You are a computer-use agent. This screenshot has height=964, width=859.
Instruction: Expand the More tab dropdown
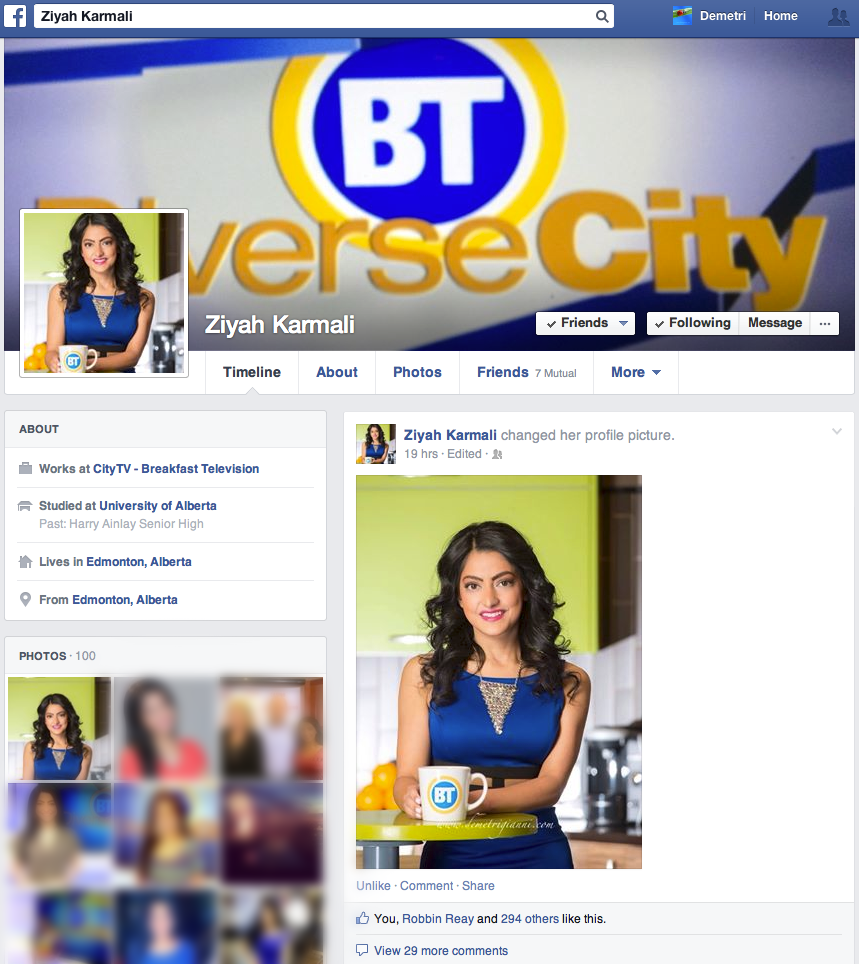click(636, 372)
